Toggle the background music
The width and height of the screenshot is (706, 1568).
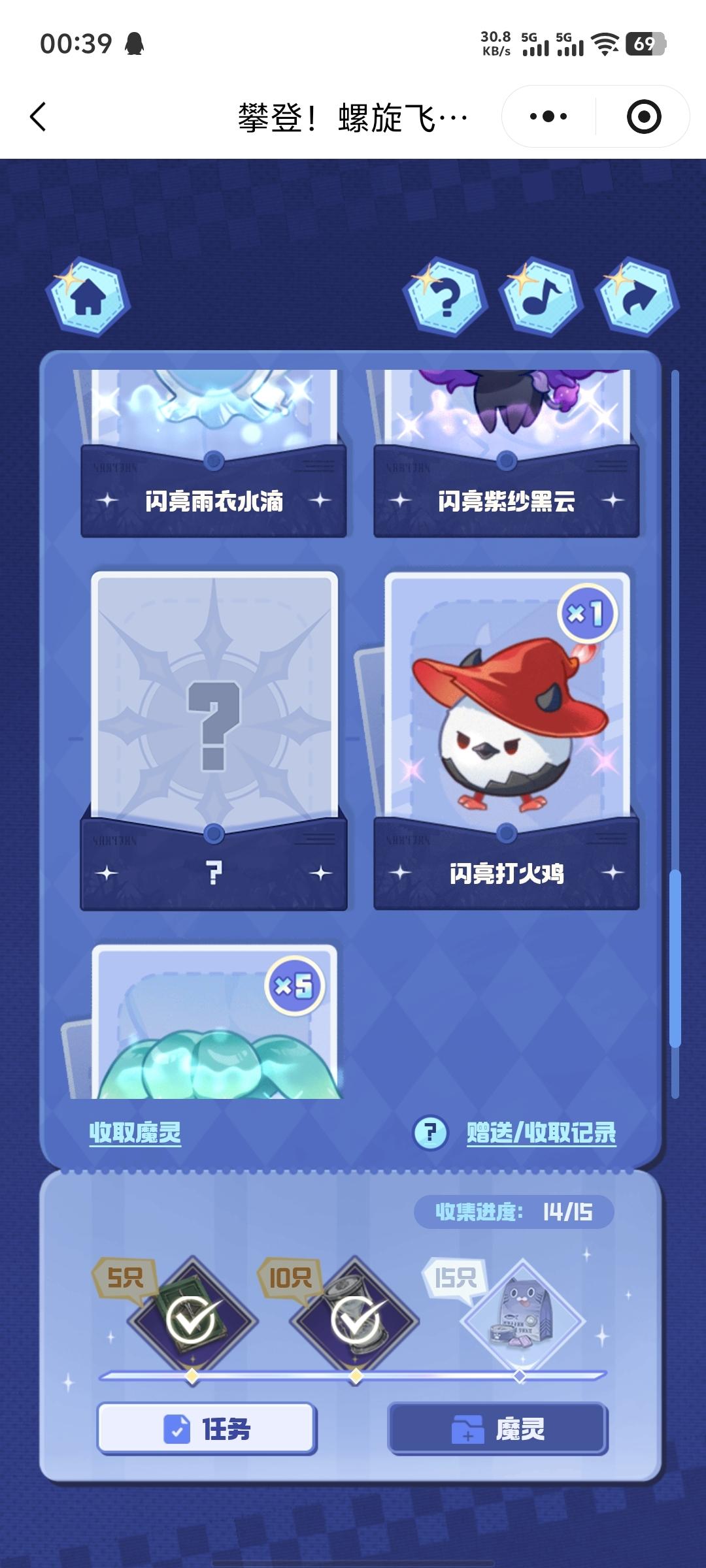click(541, 297)
